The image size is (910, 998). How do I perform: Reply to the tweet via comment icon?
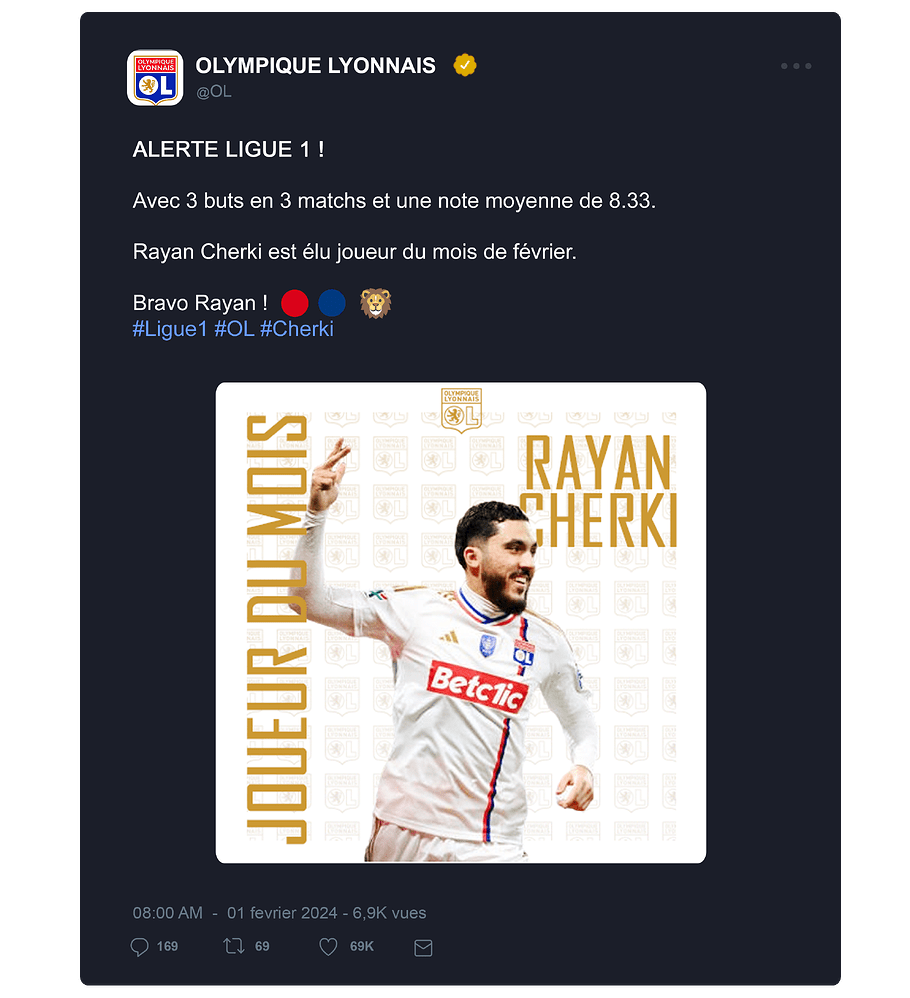tap(140, 946)
